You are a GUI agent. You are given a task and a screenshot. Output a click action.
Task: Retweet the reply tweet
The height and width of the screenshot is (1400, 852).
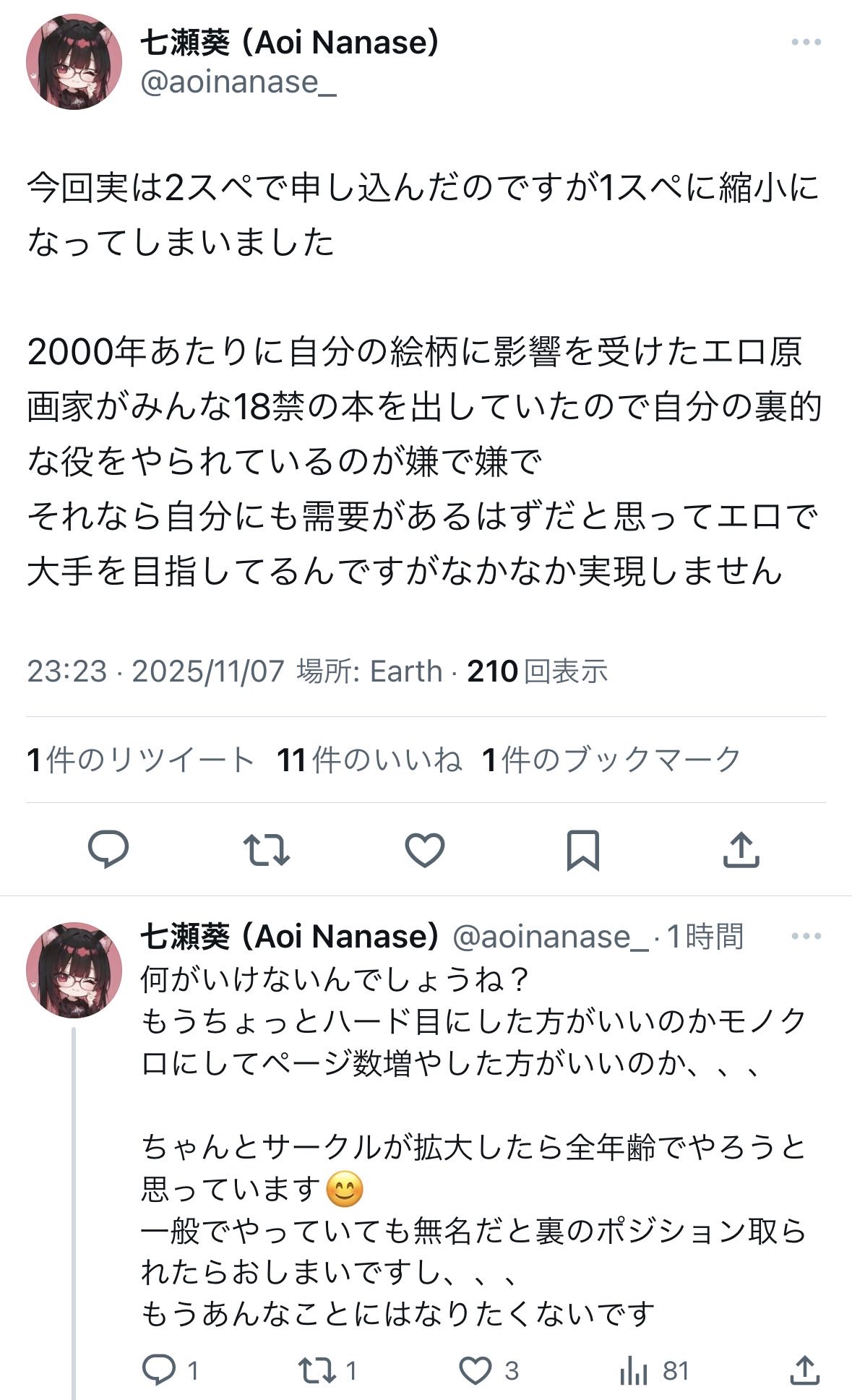[329, 1370]
